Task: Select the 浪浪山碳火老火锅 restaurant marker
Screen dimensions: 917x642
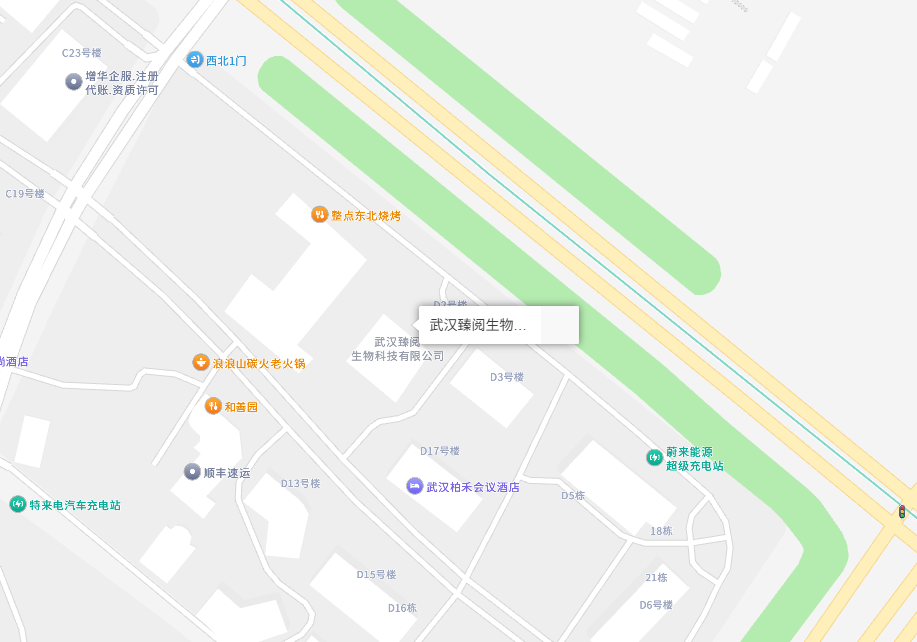Action: 201,362
